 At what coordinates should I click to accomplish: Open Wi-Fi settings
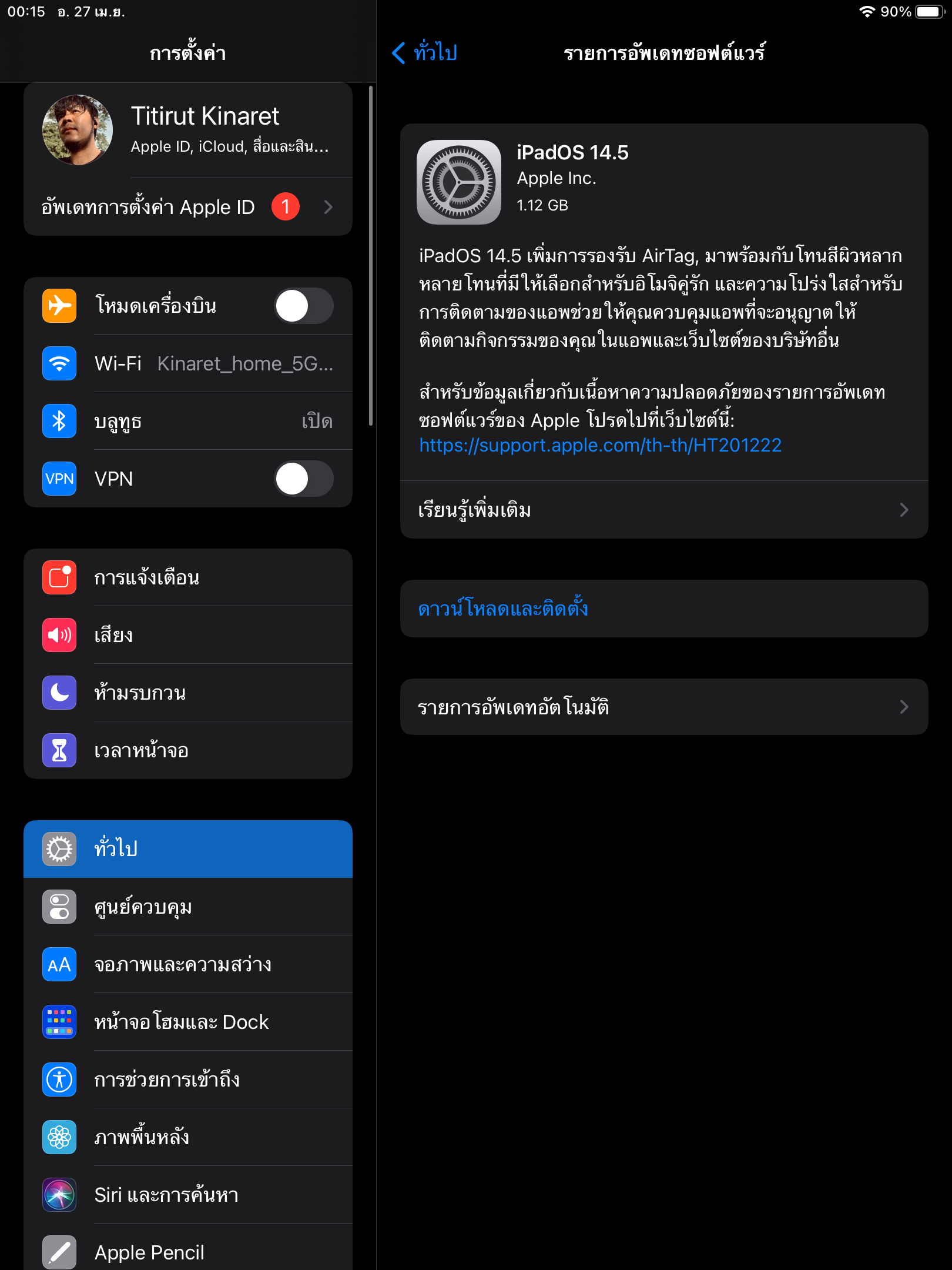(188, 363)
